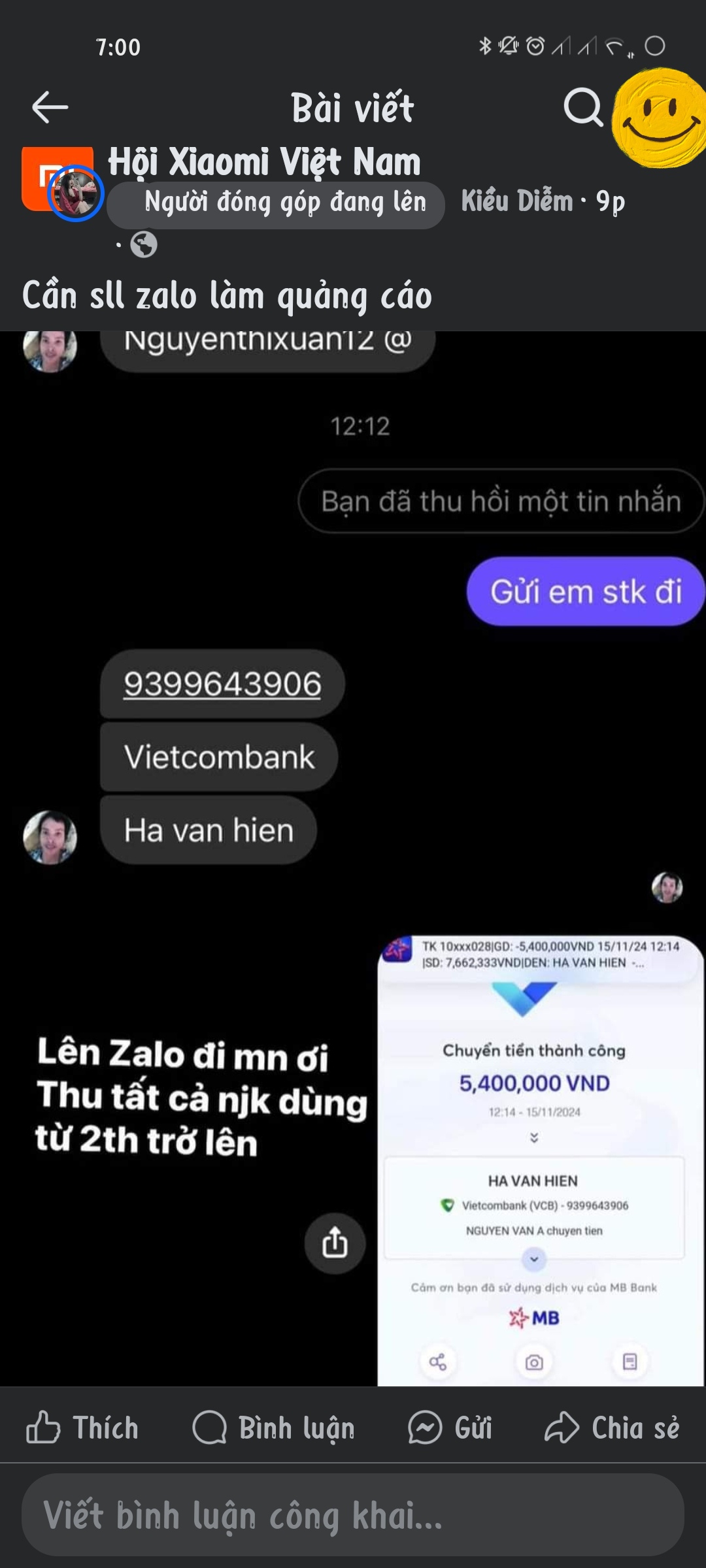Viewport: 706px width, 1568px height.
Task: Open Kiều Diễm's profile
Action: pyautogui.click(x=516, y=201)
